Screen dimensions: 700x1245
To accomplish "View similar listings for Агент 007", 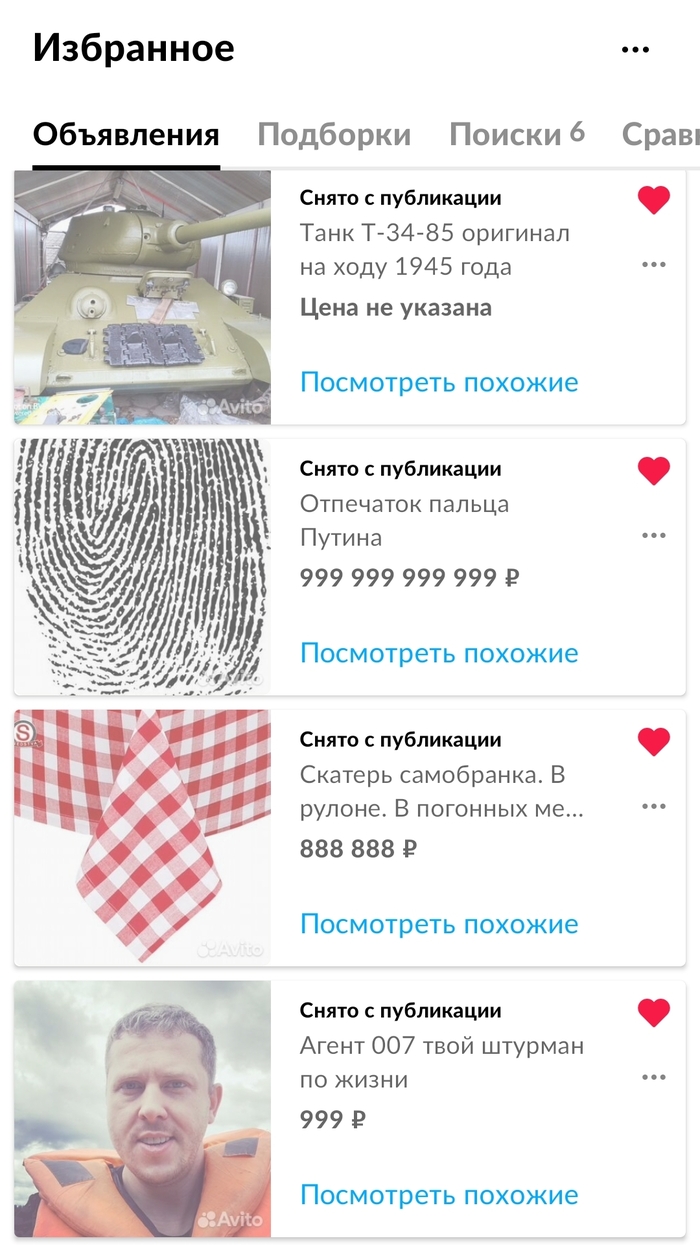I will point(439,1195).
